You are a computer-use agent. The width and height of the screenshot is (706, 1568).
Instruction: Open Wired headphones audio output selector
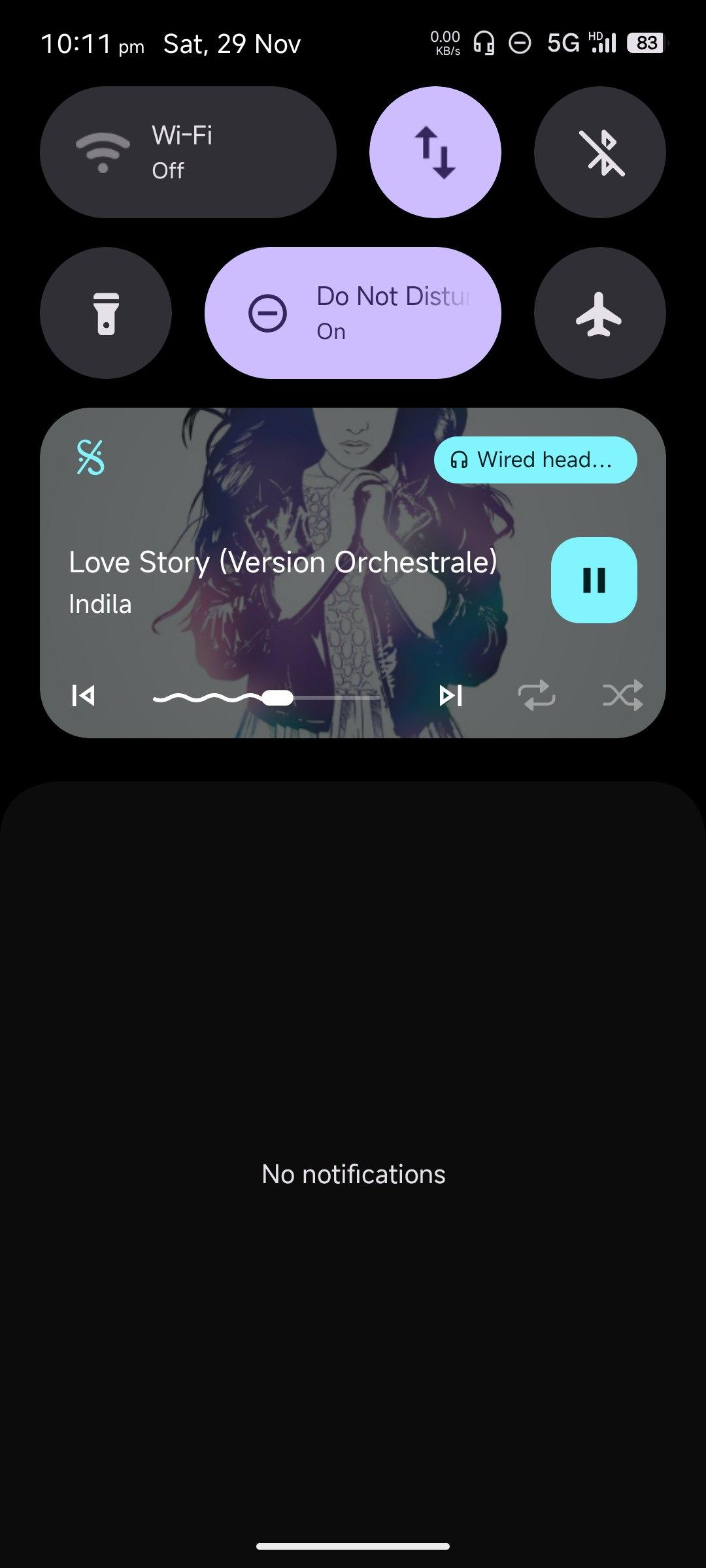click(x=535, y=460)
